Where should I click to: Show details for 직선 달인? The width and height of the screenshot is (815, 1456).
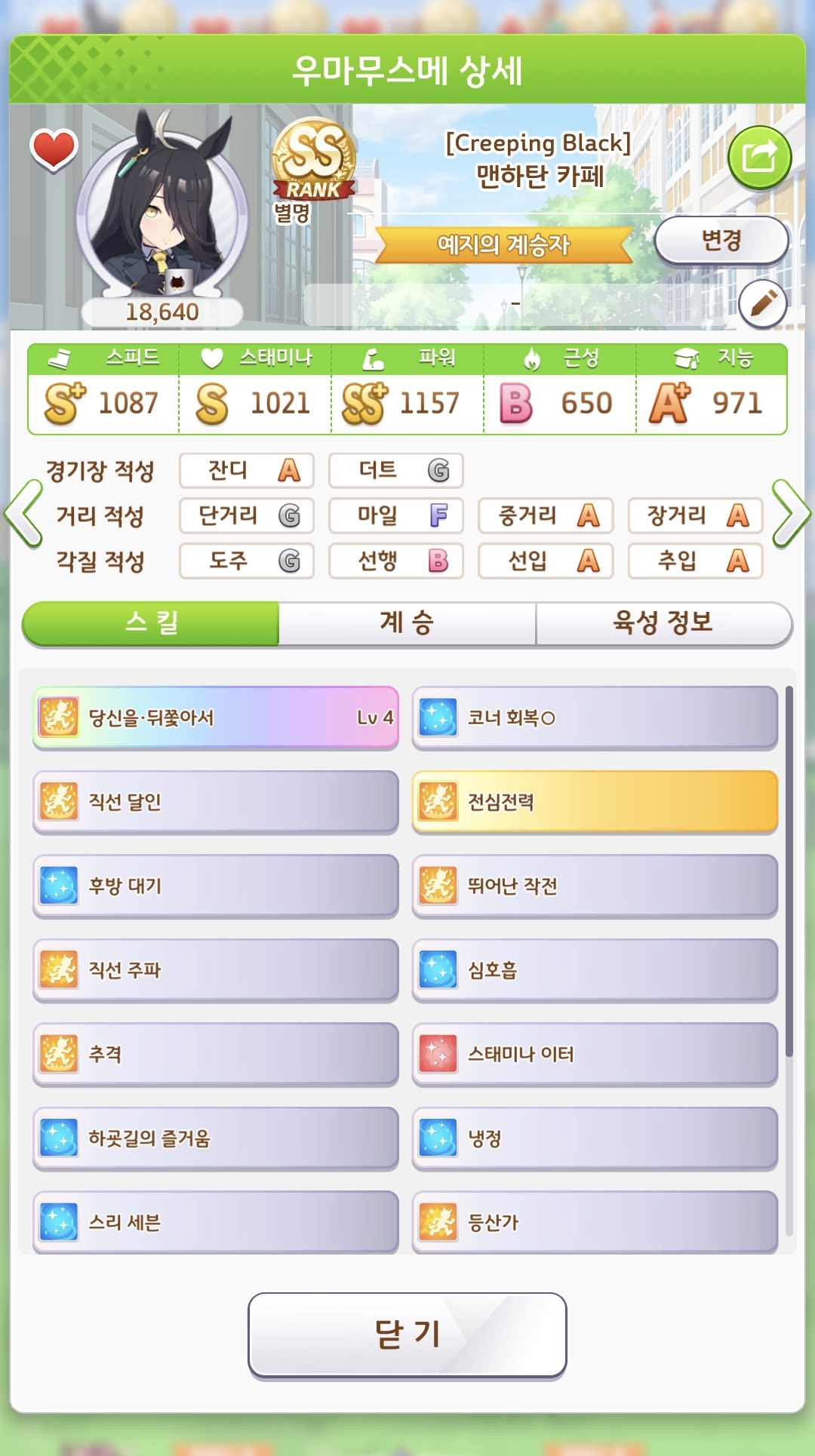216,802
